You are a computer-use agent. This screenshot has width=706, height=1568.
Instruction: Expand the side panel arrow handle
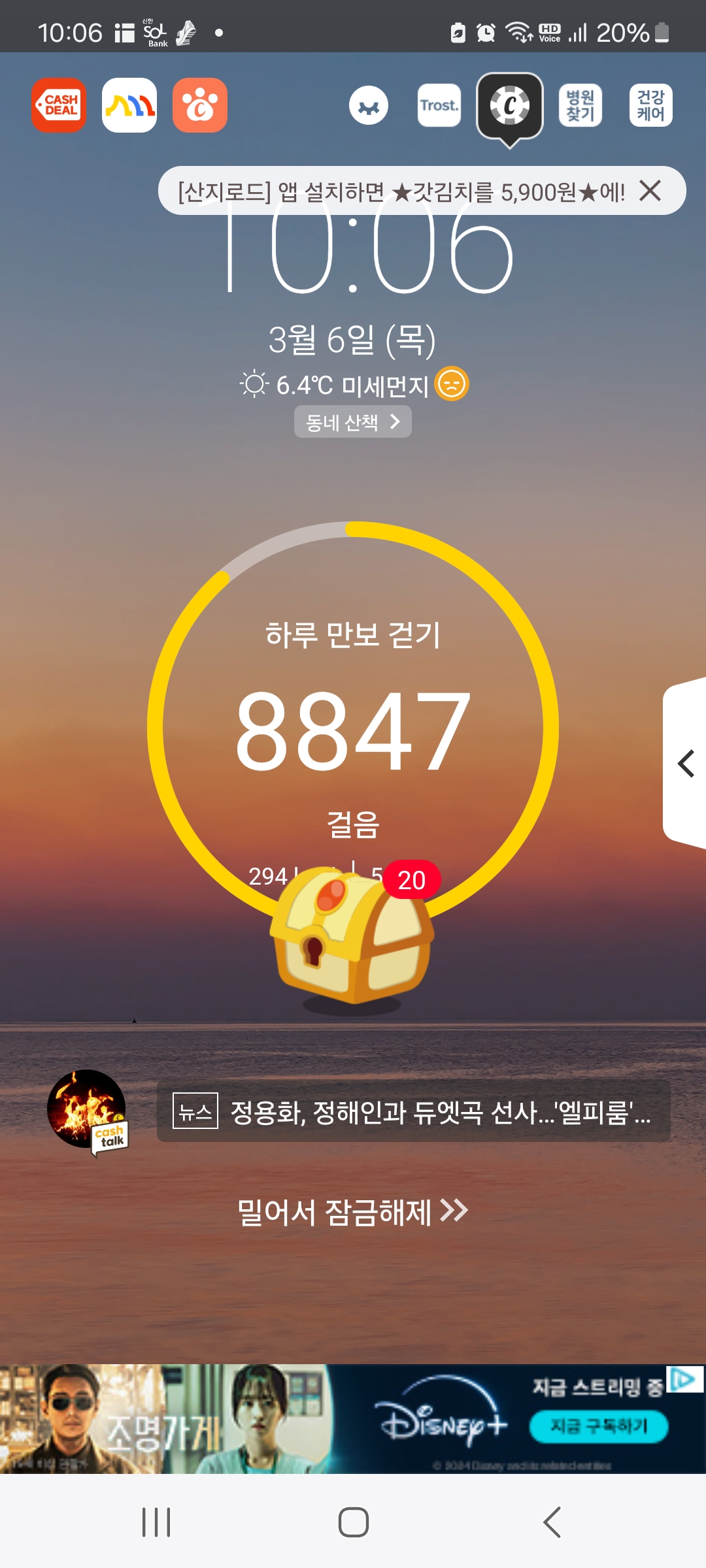pyautogui.click(x=685, y=763)
